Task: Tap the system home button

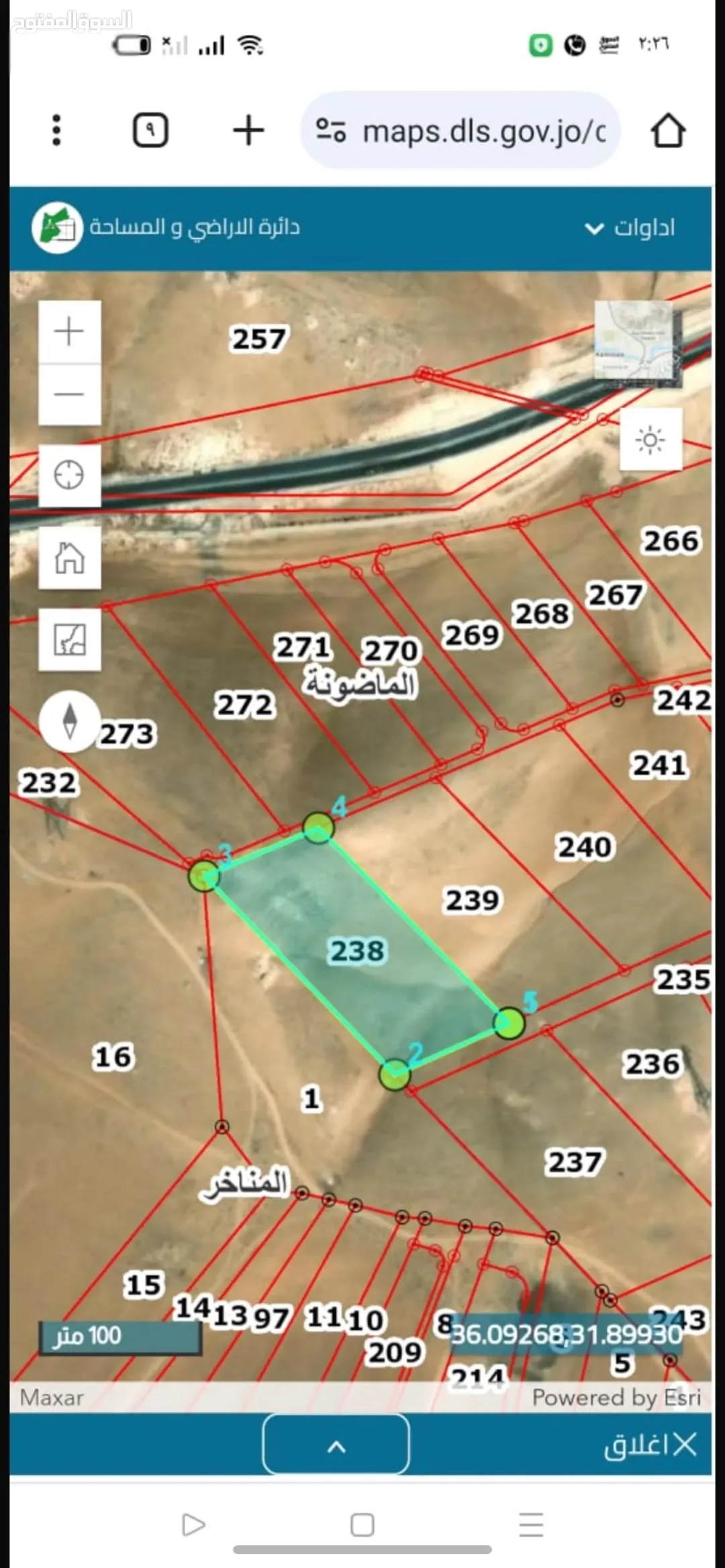Action: [x=362, y=1525]
